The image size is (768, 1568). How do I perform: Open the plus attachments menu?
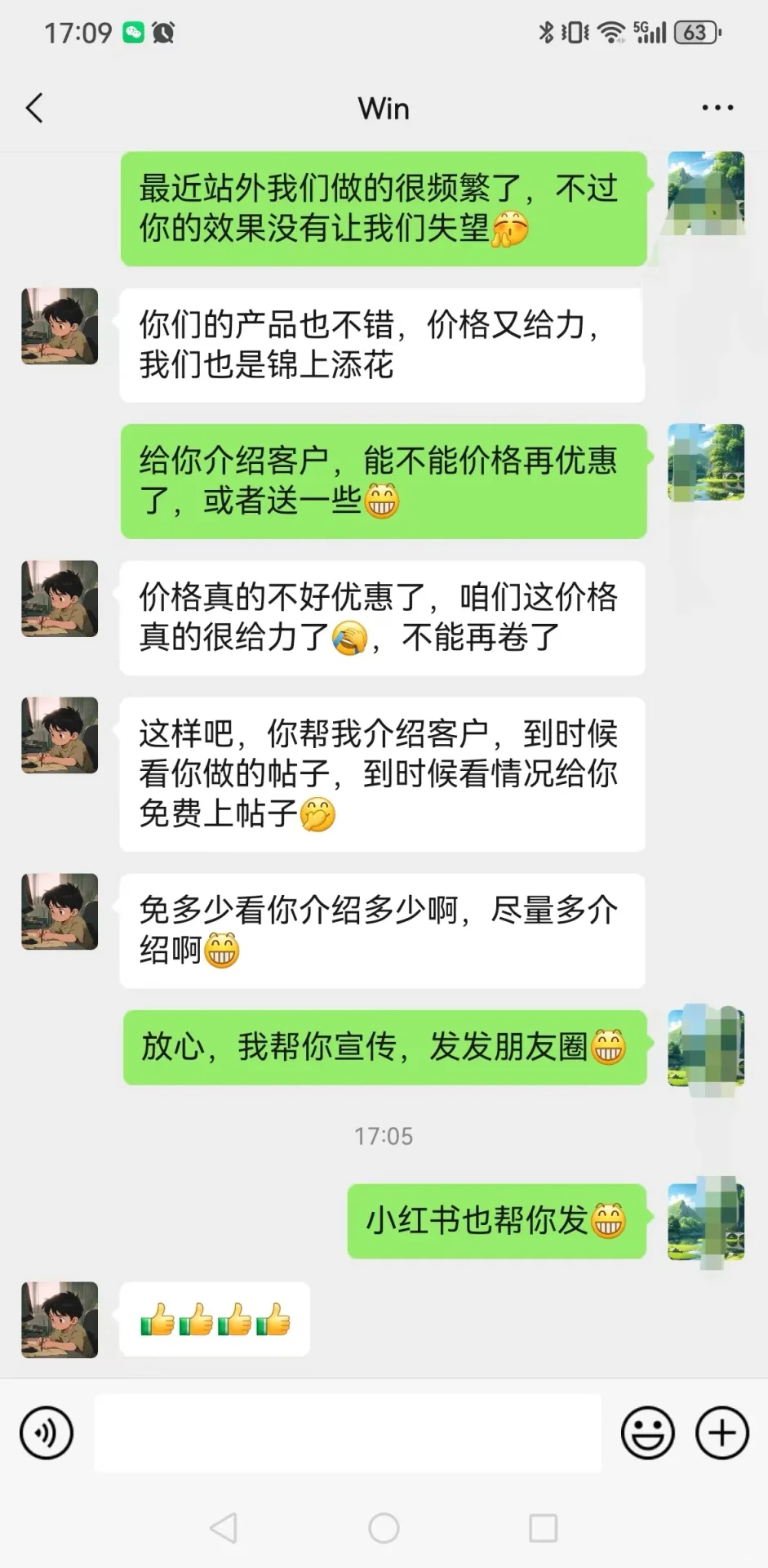point(721,1433)
